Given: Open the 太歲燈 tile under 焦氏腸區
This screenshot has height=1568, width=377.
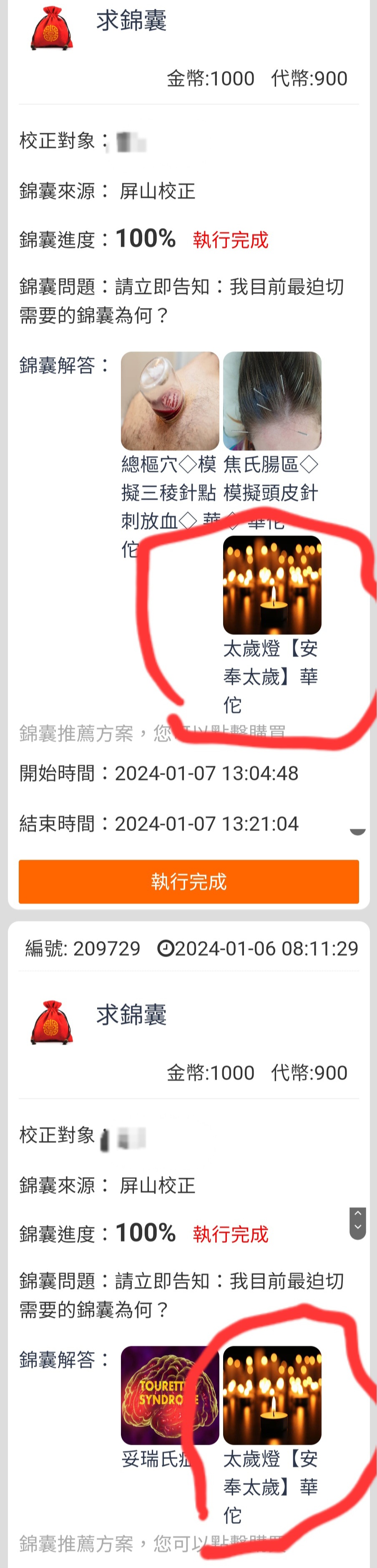Looking at the screenshot, I should pos(272,585).
